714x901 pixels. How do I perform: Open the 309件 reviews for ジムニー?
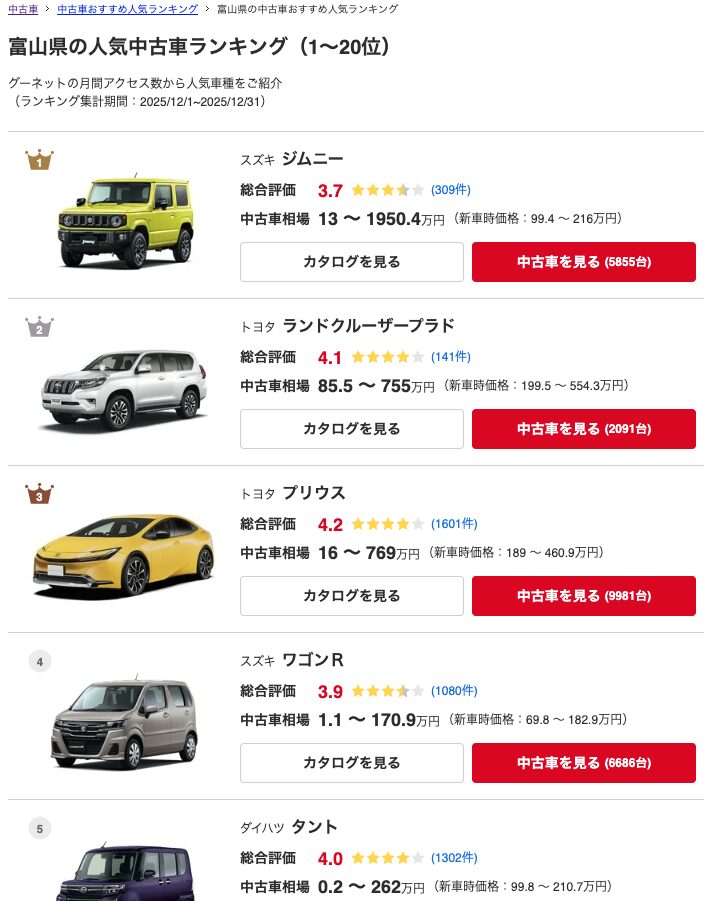450,190
